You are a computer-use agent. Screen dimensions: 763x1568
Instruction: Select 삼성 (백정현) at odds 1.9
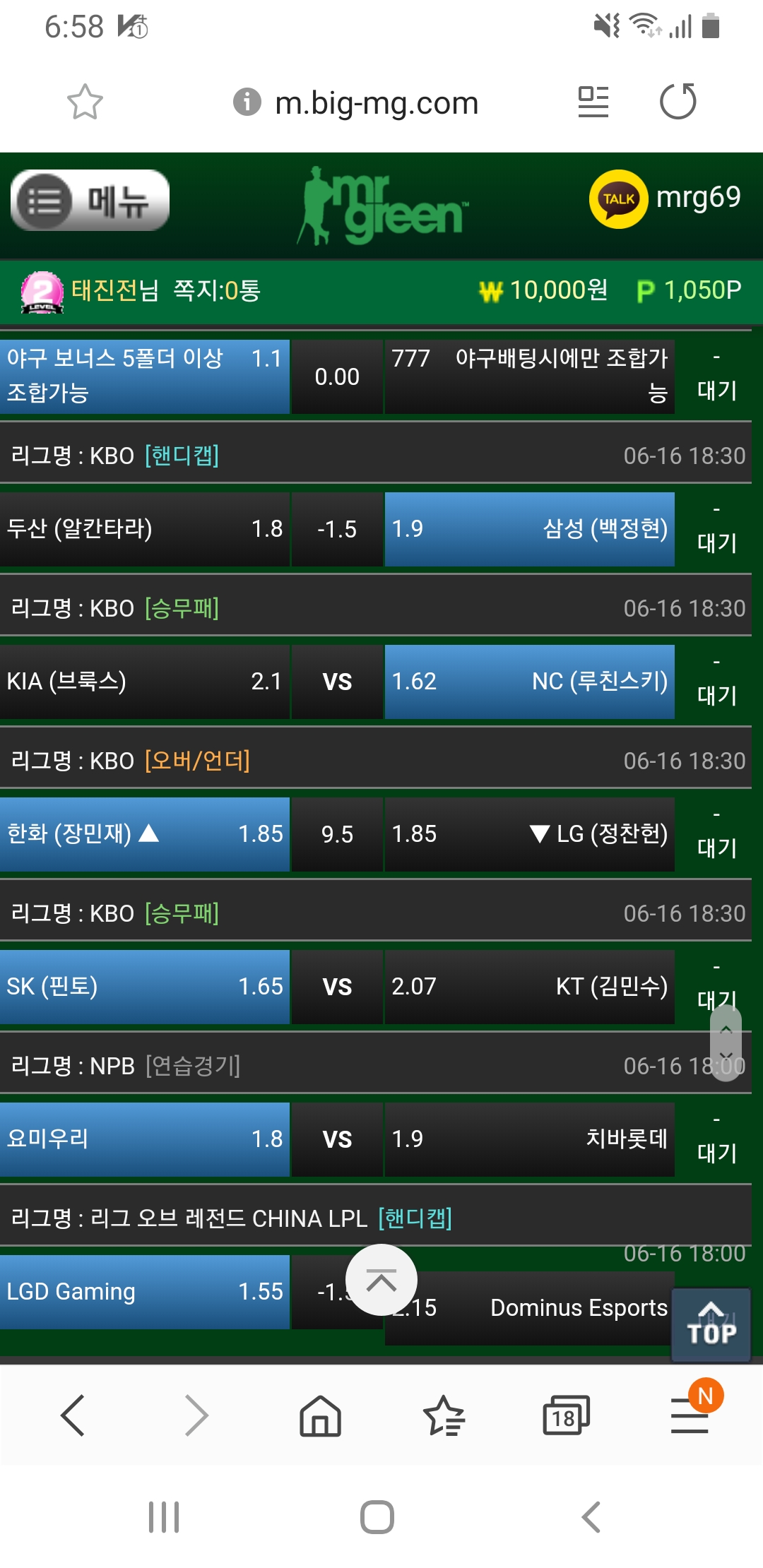529,529
